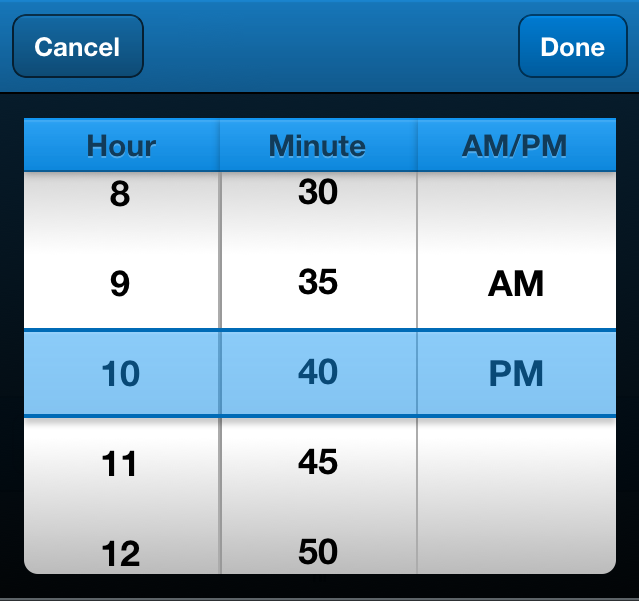The width and height of the screenshot is (639, 601).
Task: Pick hour 12 from the wheel
Action: click(120, 552)
